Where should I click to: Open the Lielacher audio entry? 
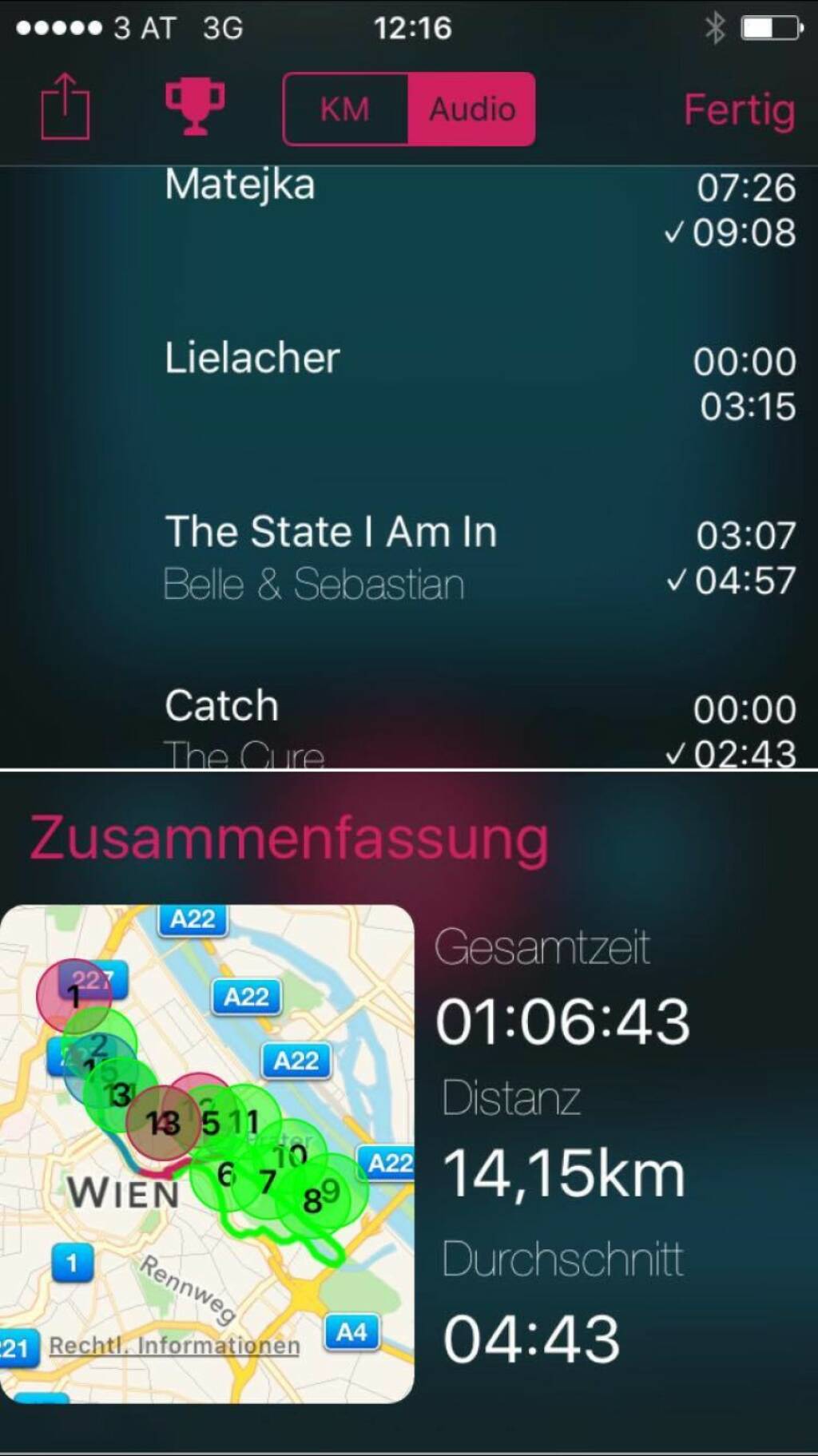point(252,359)
